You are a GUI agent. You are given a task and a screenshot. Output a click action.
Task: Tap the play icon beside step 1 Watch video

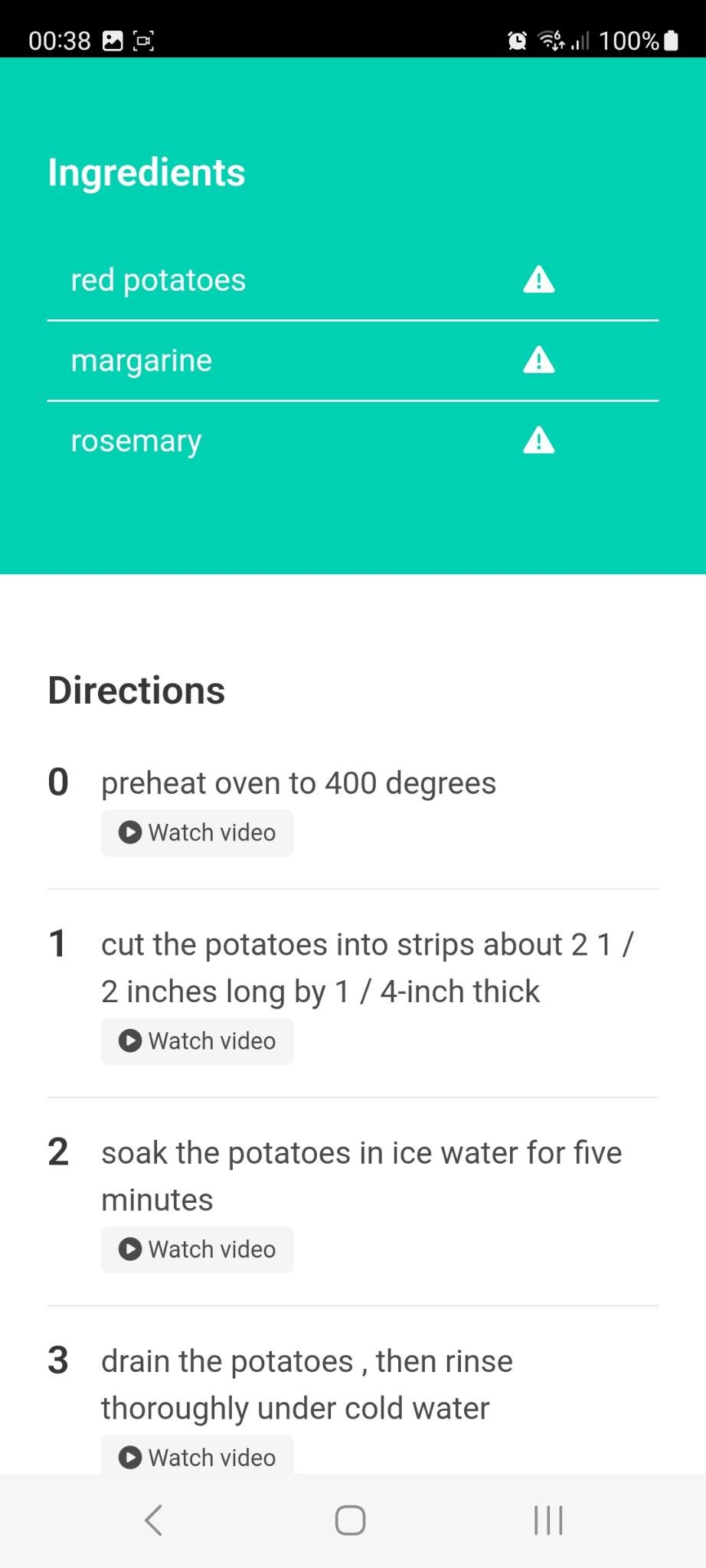click(x=129, y=1040)
